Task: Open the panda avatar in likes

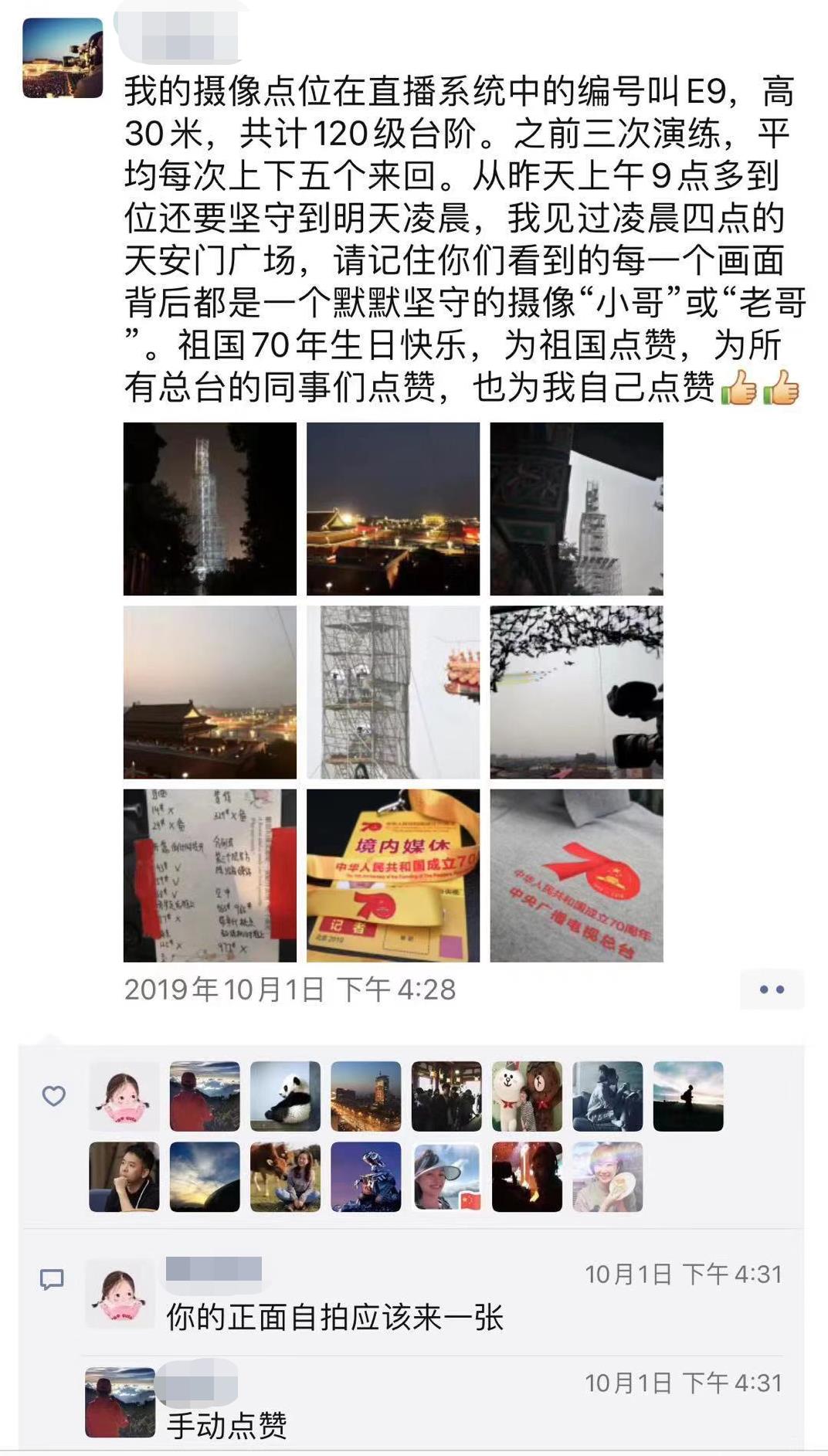Action: pyautogui.click(x=285, y=1096)
